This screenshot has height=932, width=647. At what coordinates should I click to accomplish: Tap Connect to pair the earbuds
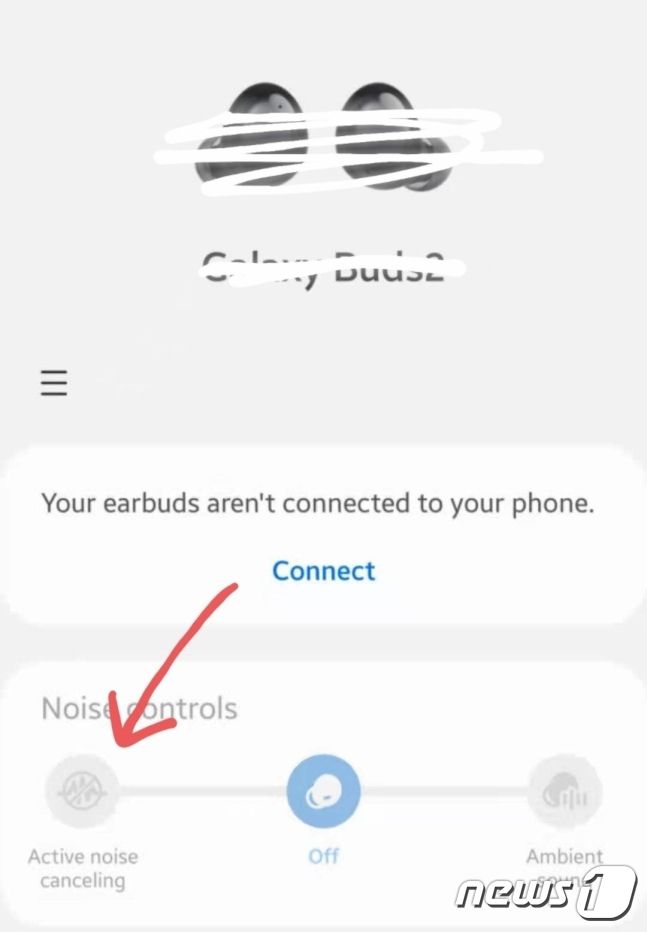pos(323,571)
